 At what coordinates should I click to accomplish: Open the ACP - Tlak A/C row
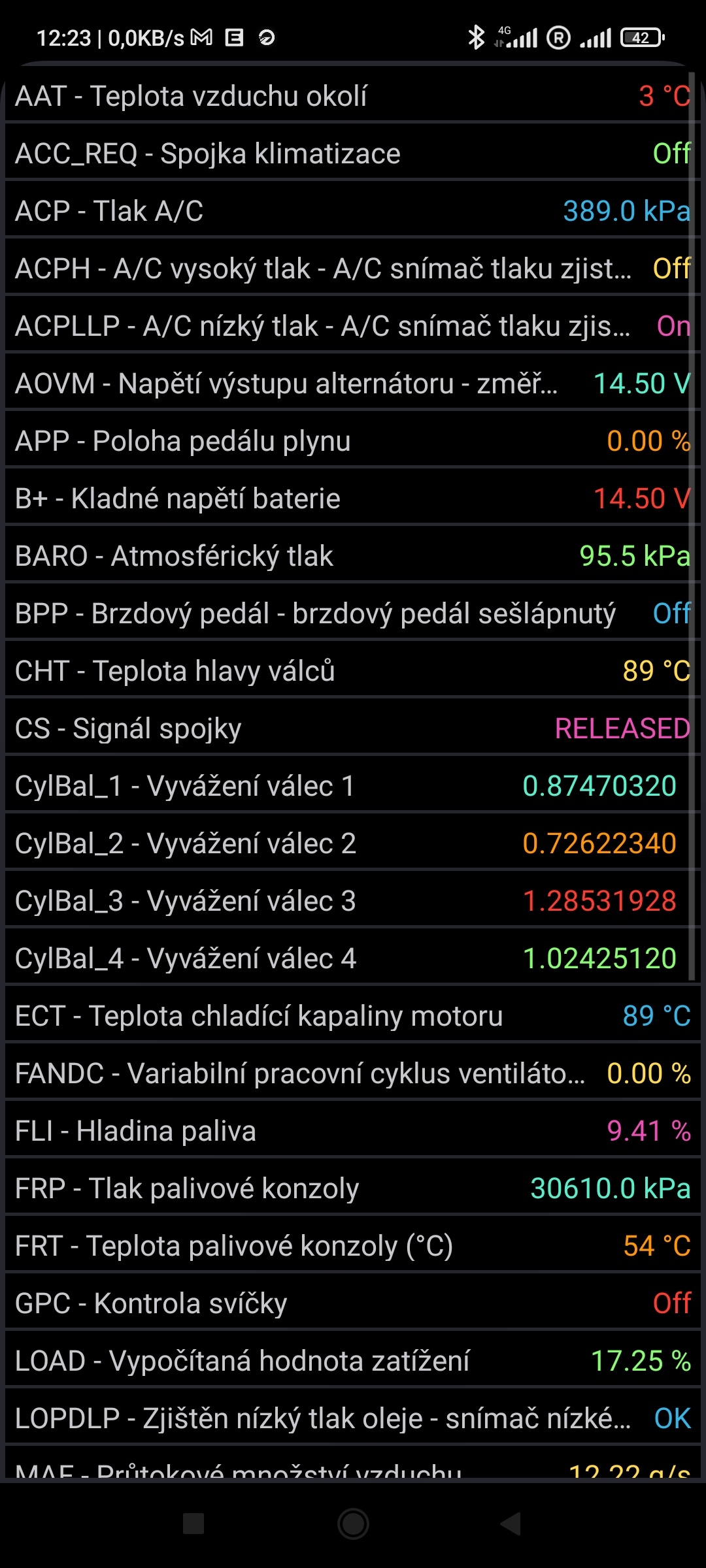click(353, 211)
